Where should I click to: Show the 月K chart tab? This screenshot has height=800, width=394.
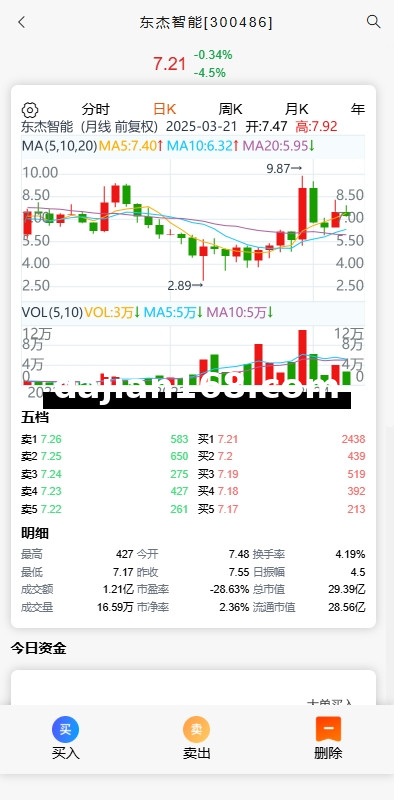[297, 109]
